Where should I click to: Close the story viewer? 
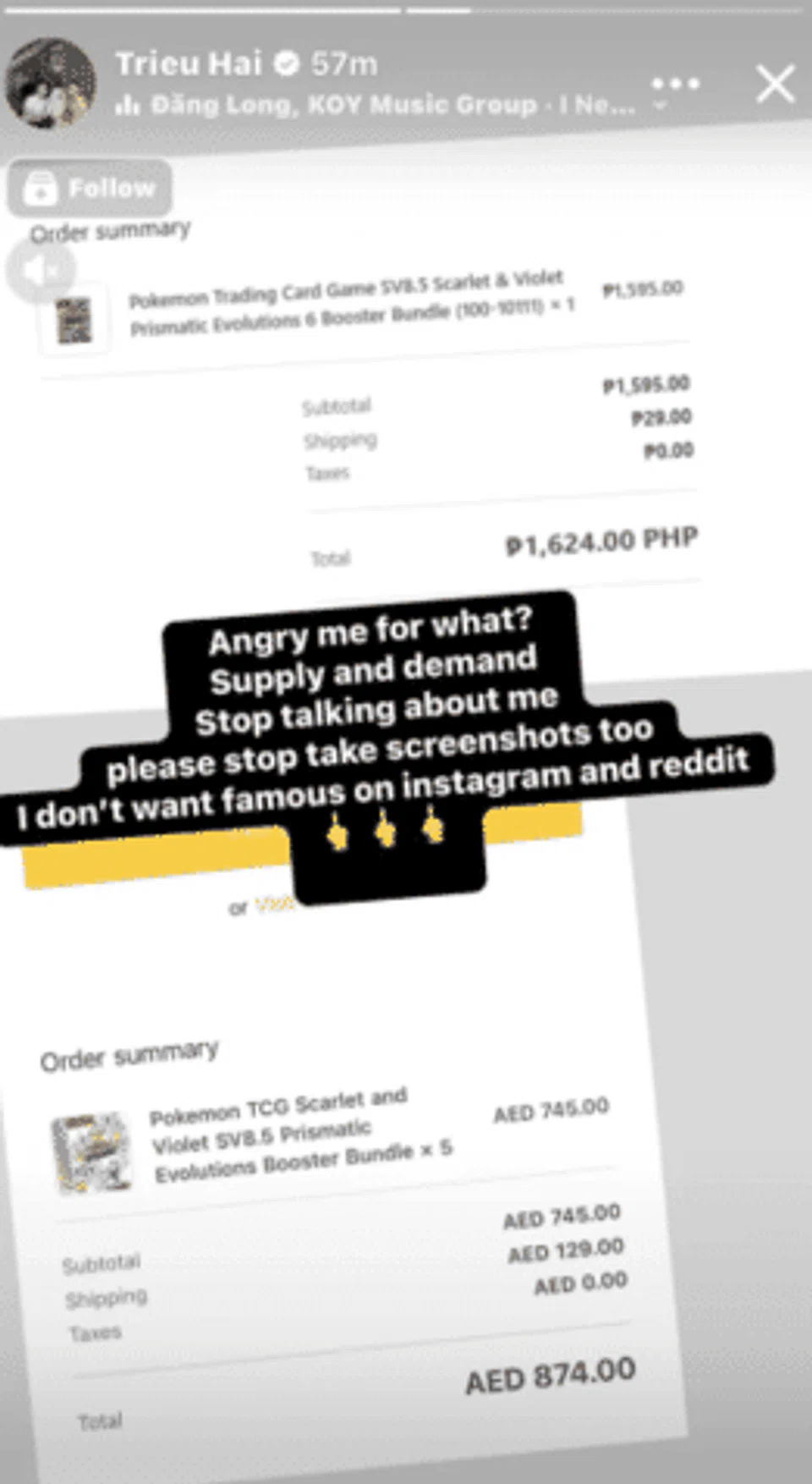click(x=775, y=84)
